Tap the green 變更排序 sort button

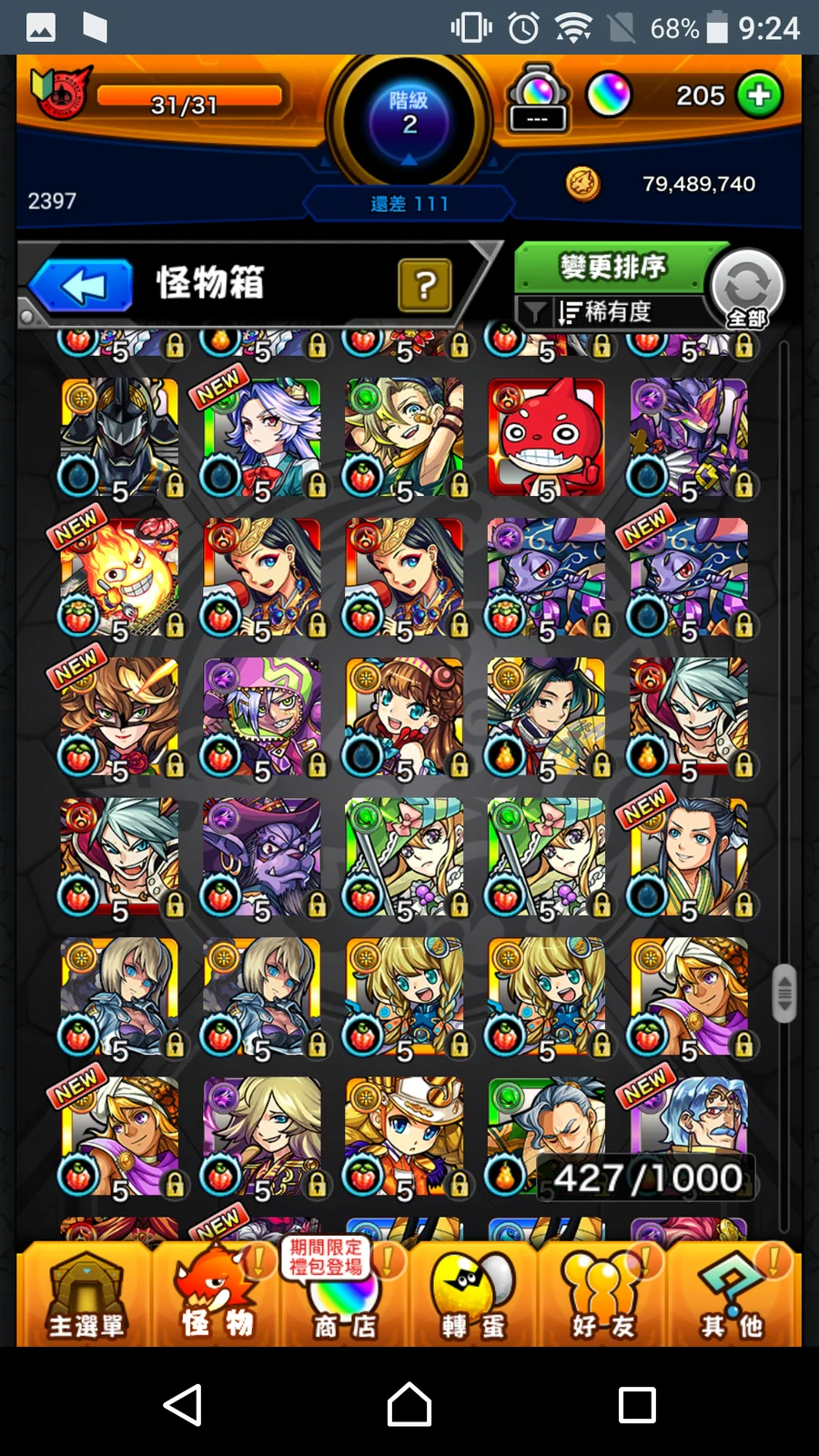pyautogui.click(x=611, y=267)
